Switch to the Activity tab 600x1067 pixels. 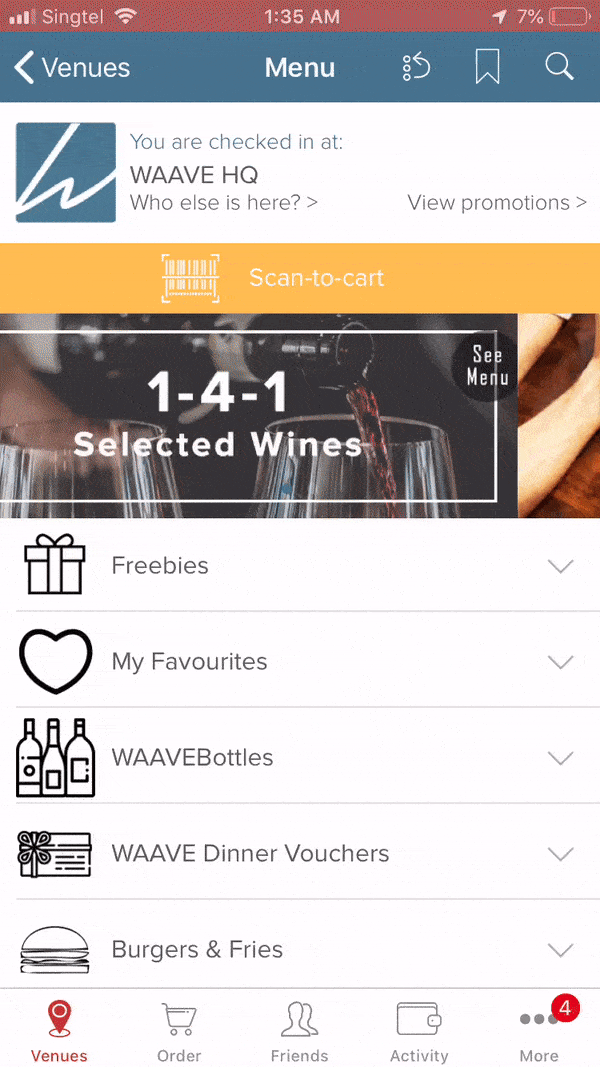coord(419,1031)
